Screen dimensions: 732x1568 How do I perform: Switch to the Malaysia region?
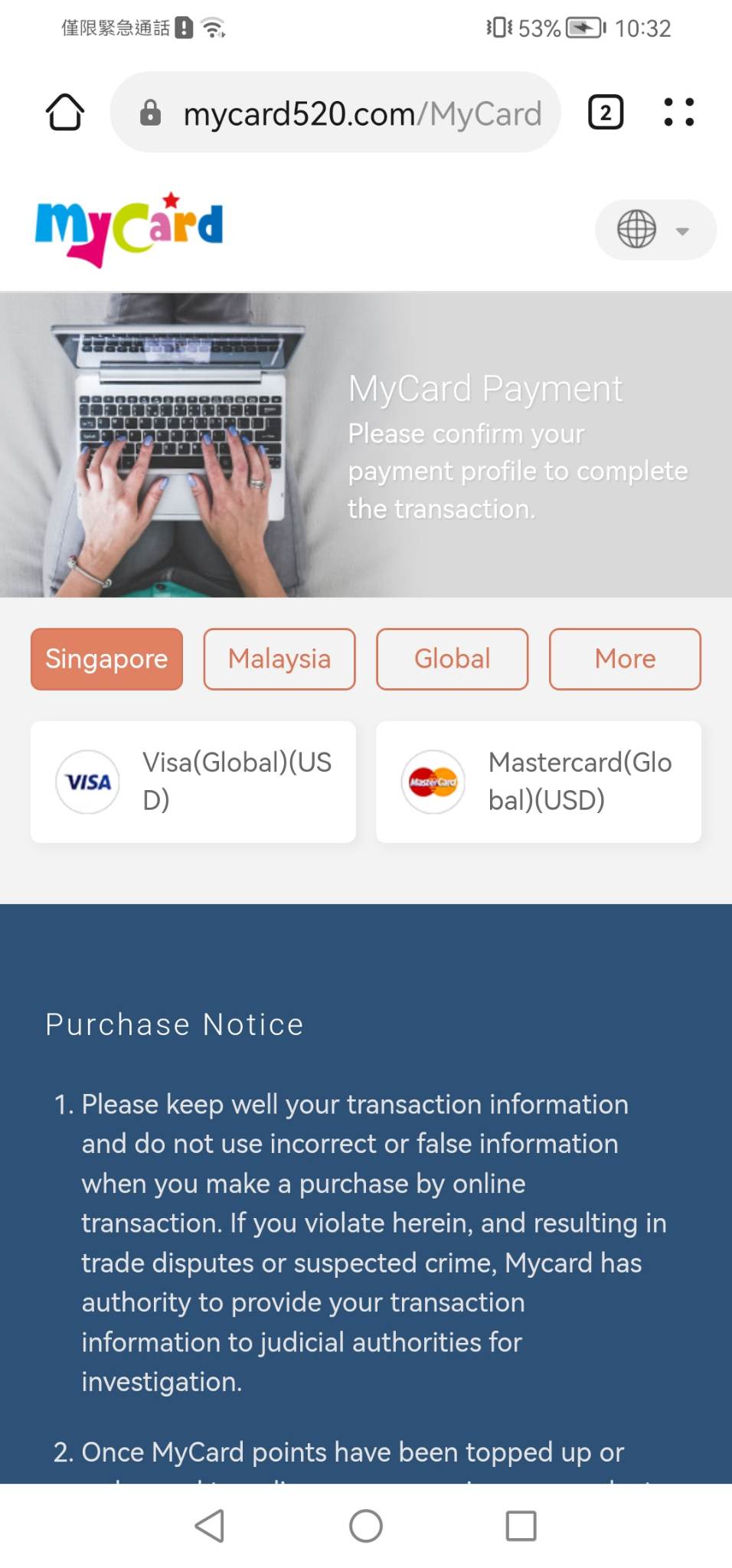[279, 659]
